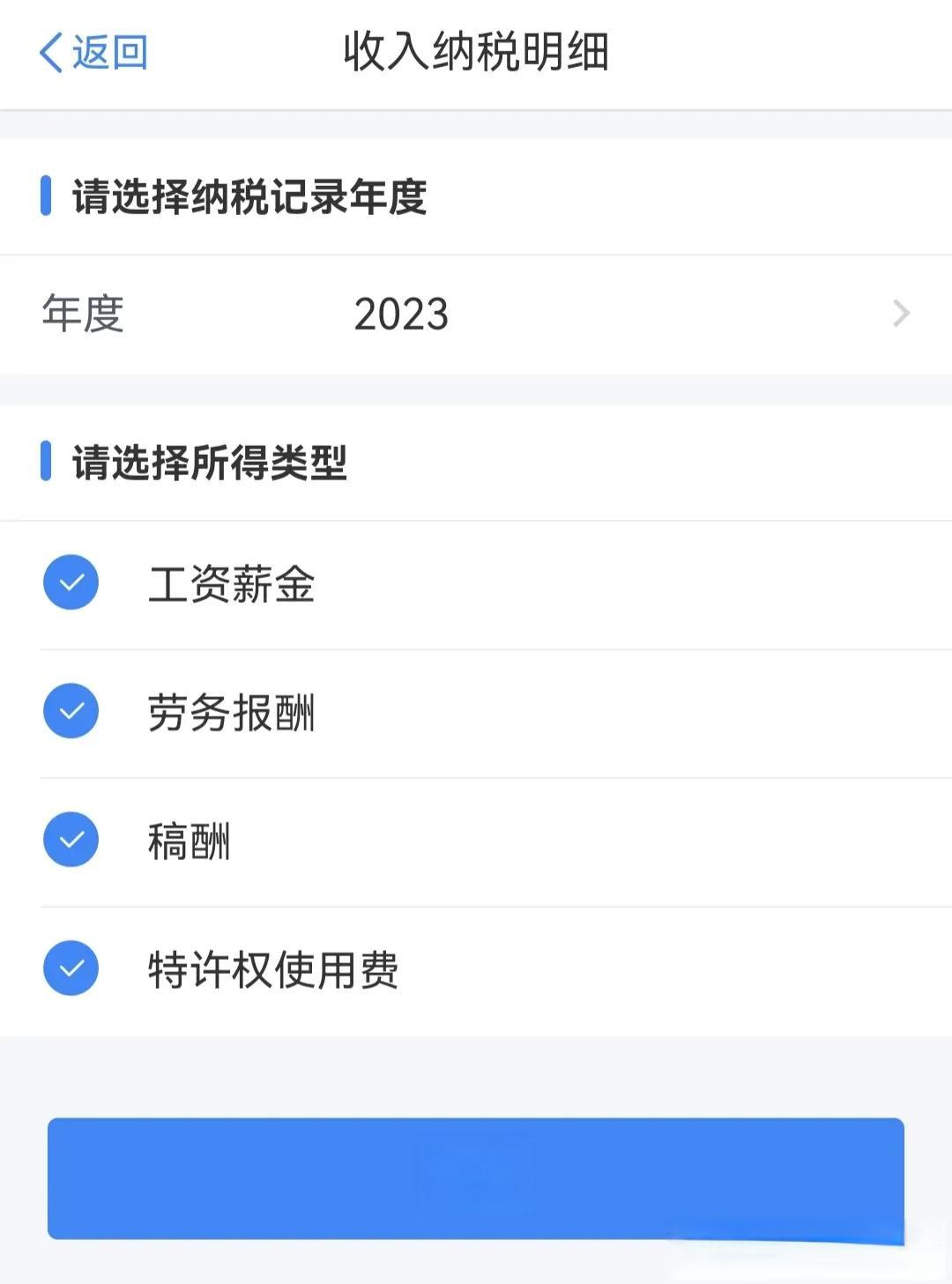This screenshot has height=1284, width=952.
Task: Deselect the 劳务报酬 checkbox
Action: click(x=71, y=711)
